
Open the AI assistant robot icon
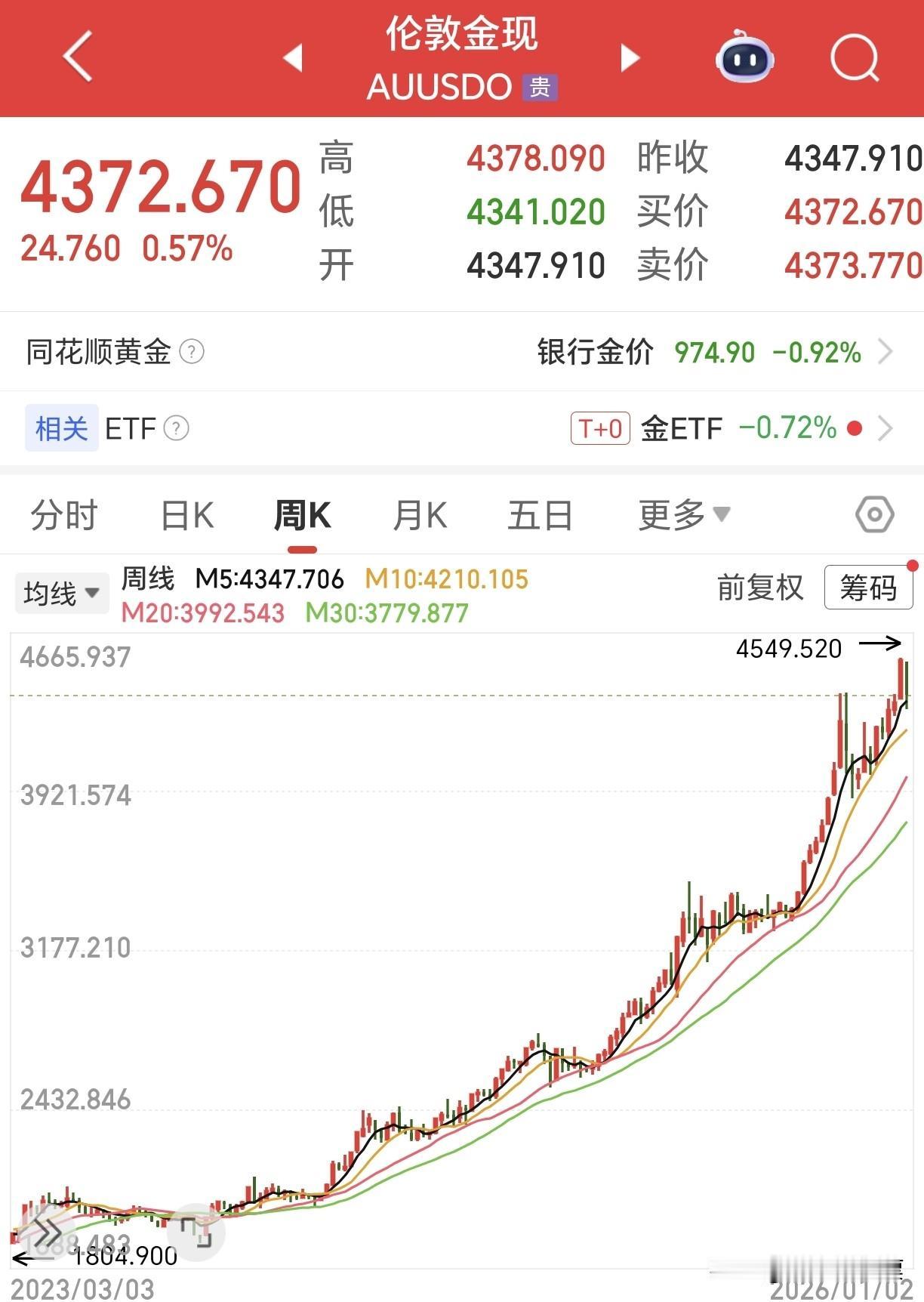(x=744, y=59)
